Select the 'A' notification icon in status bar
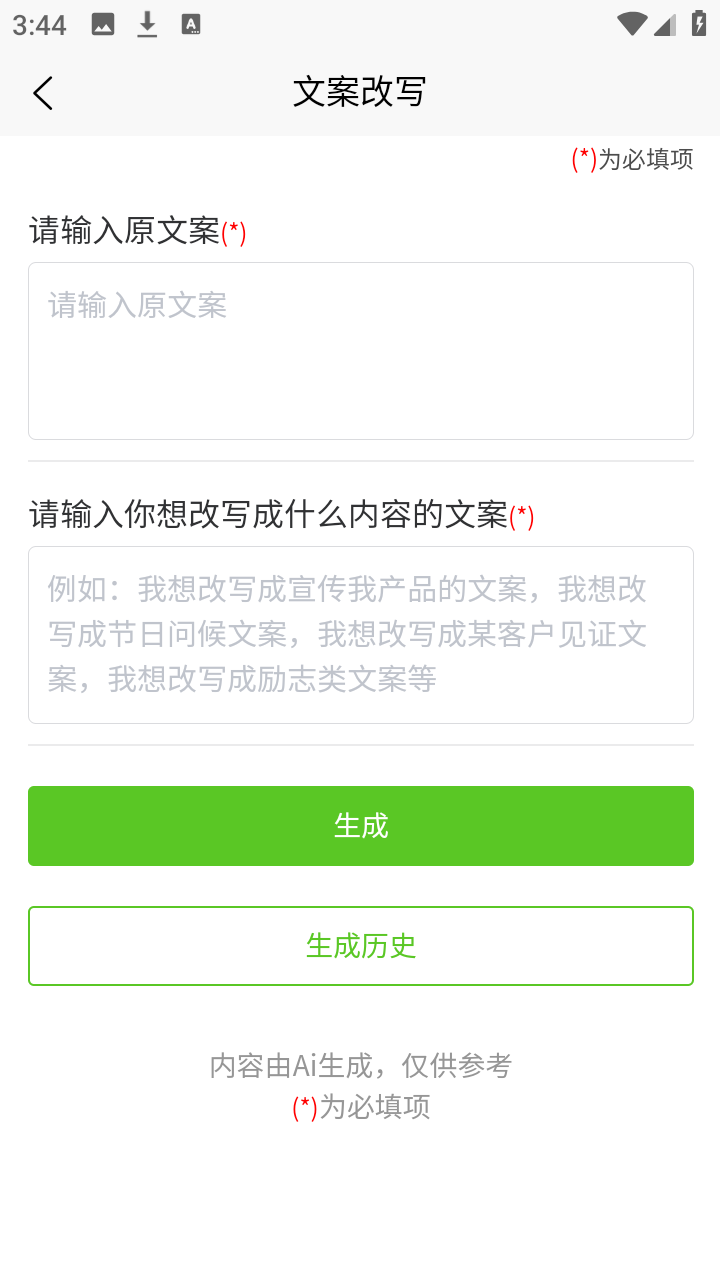 (x=190, y=24)
